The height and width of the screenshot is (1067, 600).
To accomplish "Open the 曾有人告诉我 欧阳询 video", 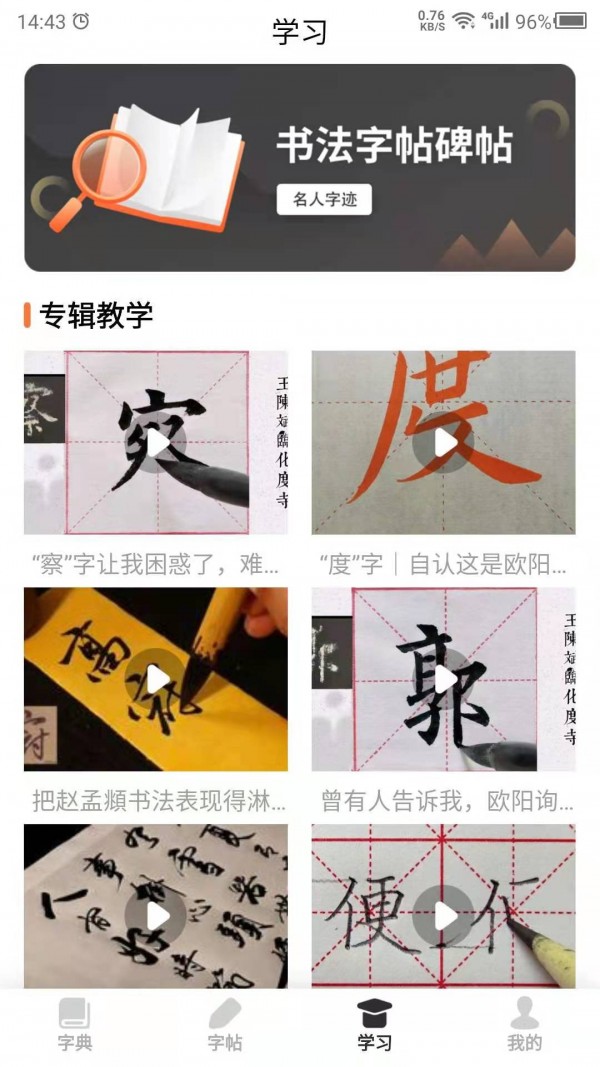I will [443, 679].
